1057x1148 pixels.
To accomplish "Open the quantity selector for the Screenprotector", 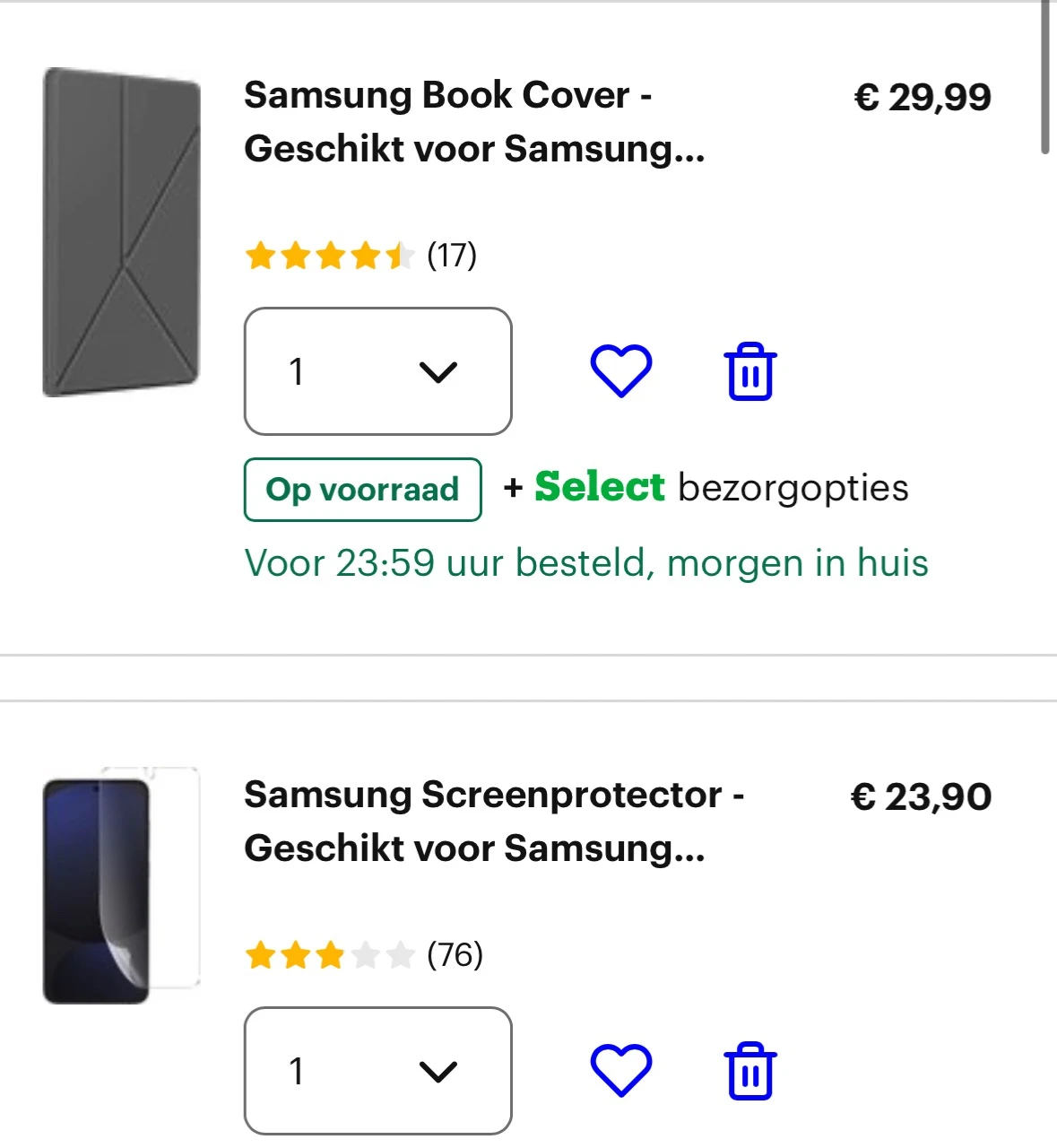I will (377, 1069).
